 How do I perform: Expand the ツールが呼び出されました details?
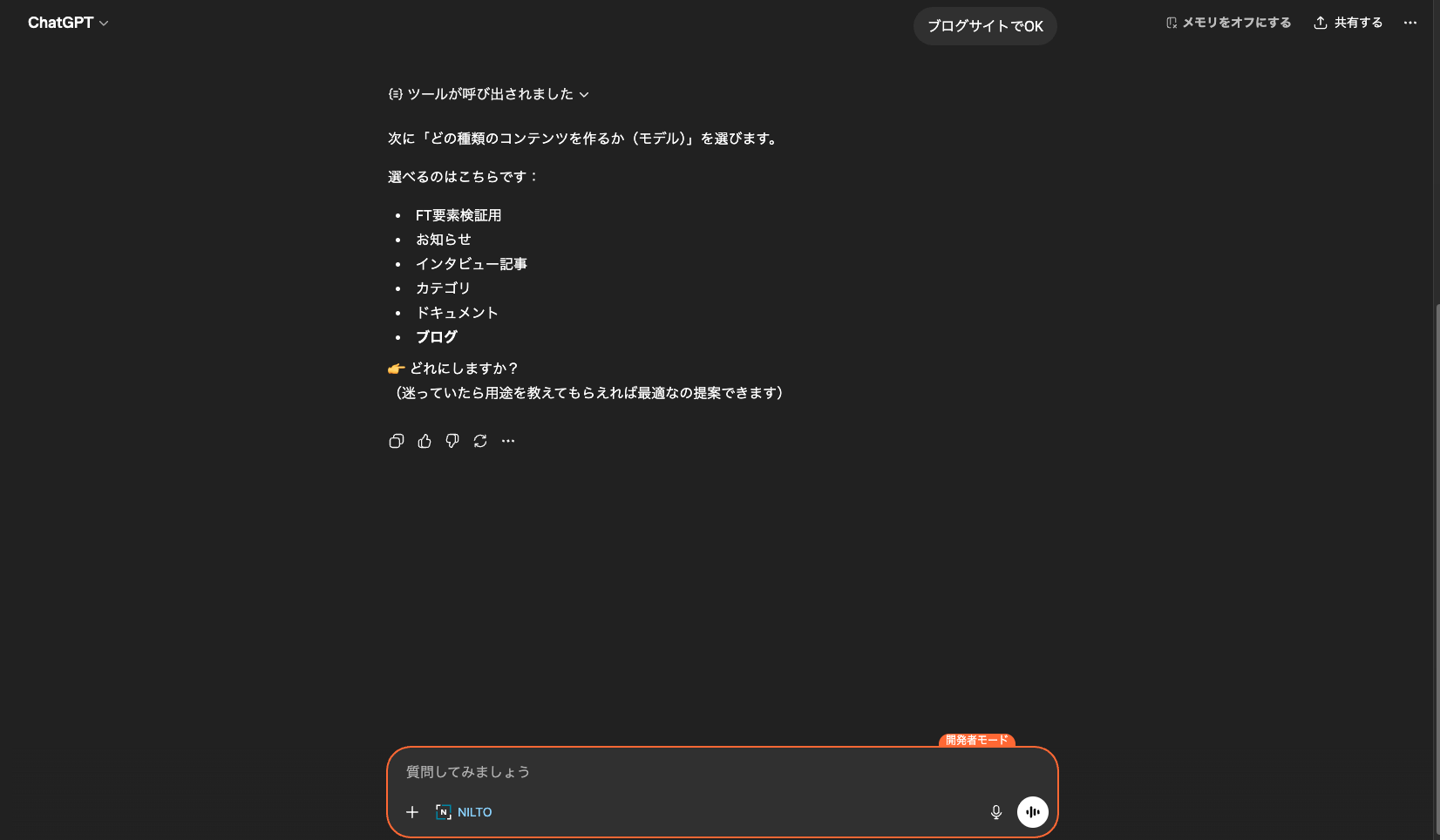(489, 94)
